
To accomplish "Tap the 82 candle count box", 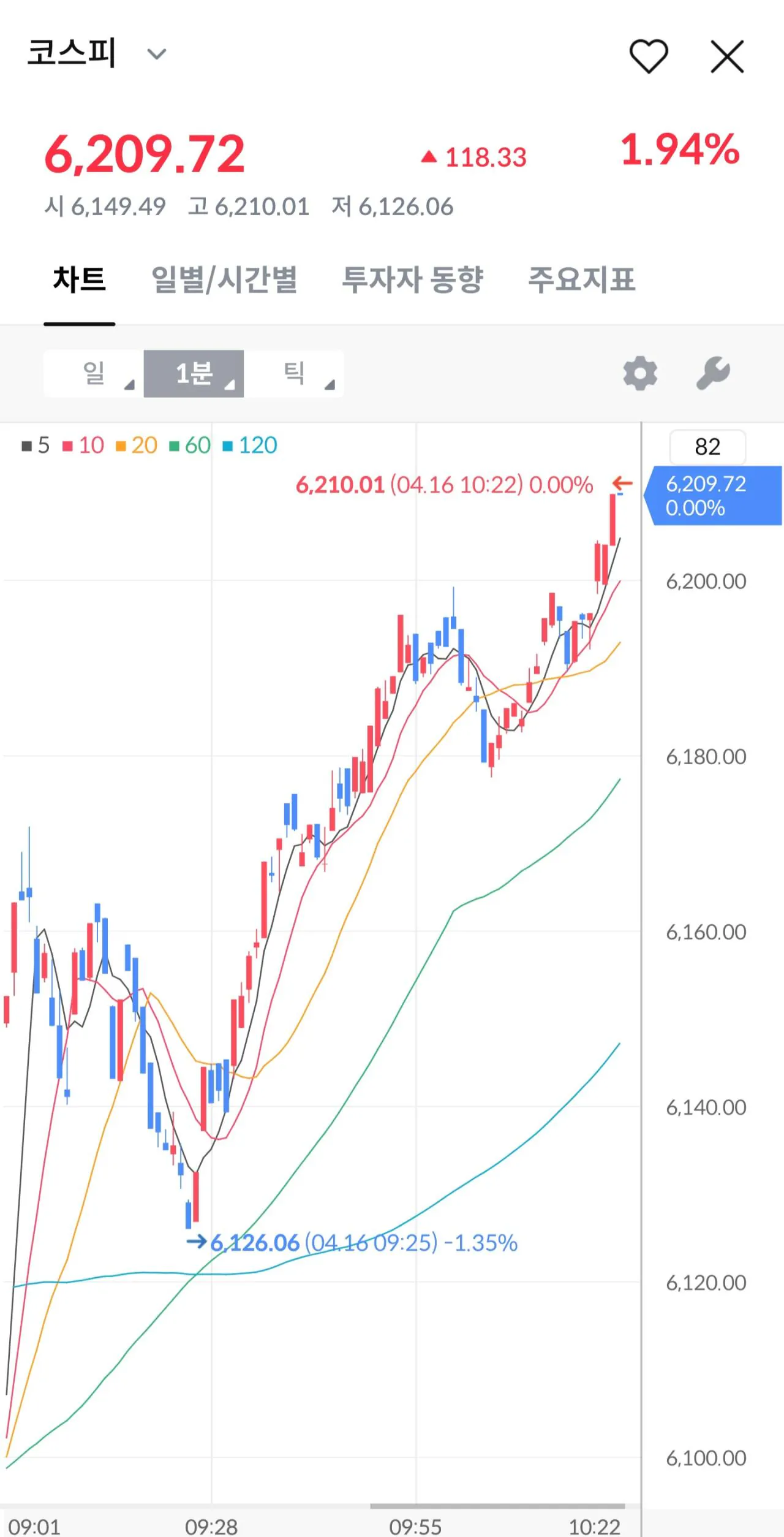I will click(707, 447).
